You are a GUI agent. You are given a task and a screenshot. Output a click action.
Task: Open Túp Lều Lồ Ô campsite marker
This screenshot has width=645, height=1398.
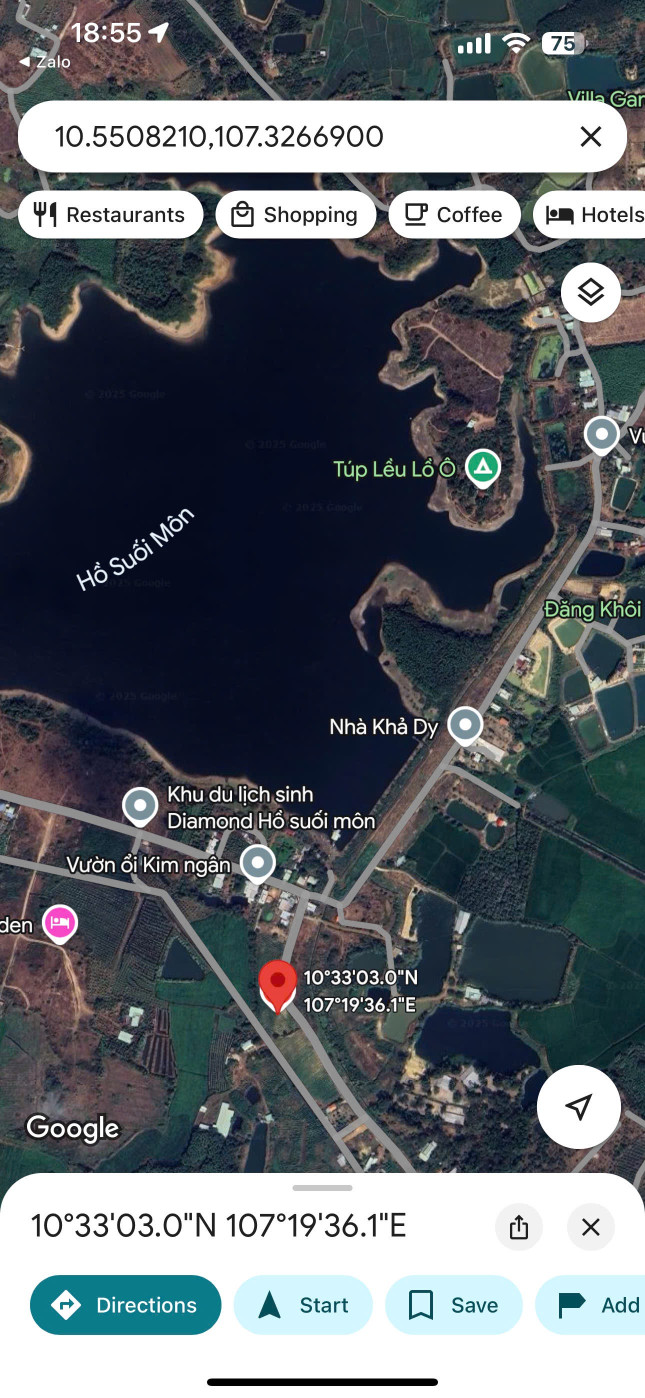point(484,467)
